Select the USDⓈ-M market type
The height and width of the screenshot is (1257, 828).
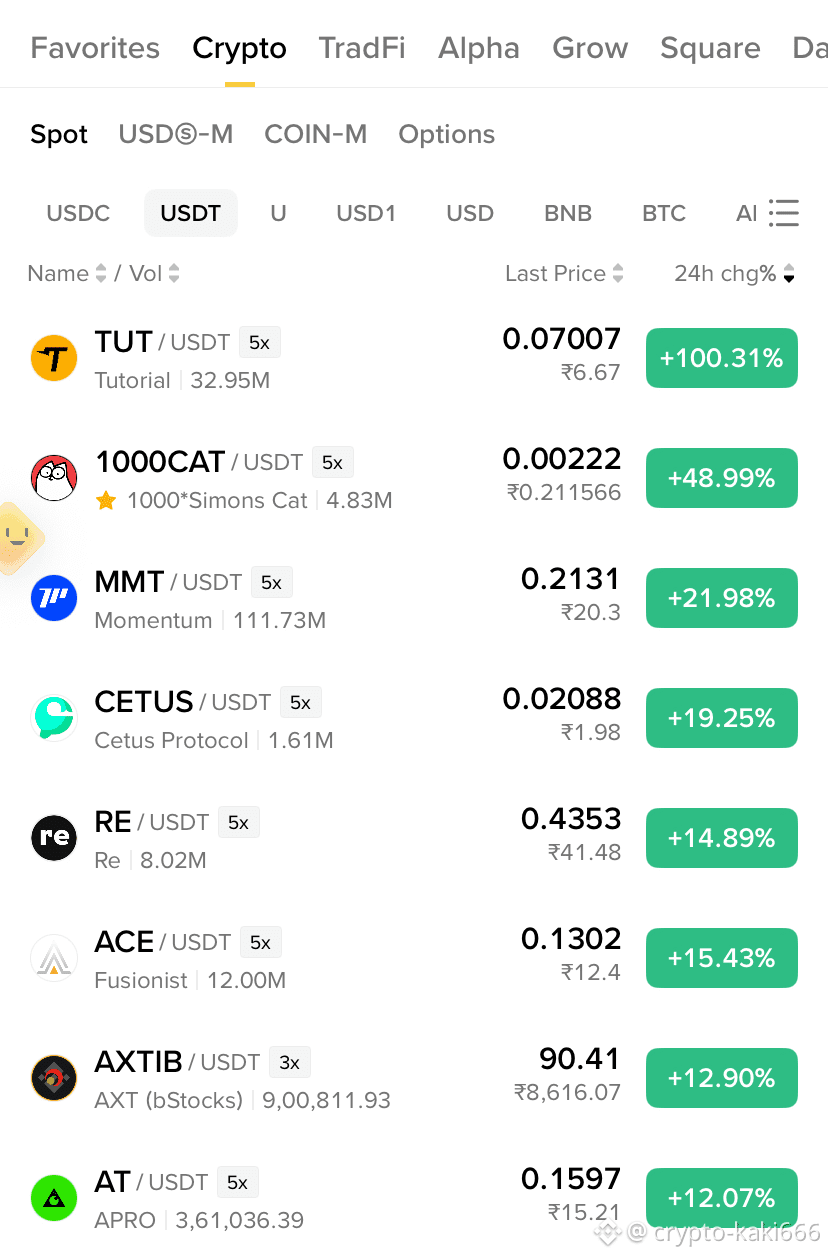176,134
